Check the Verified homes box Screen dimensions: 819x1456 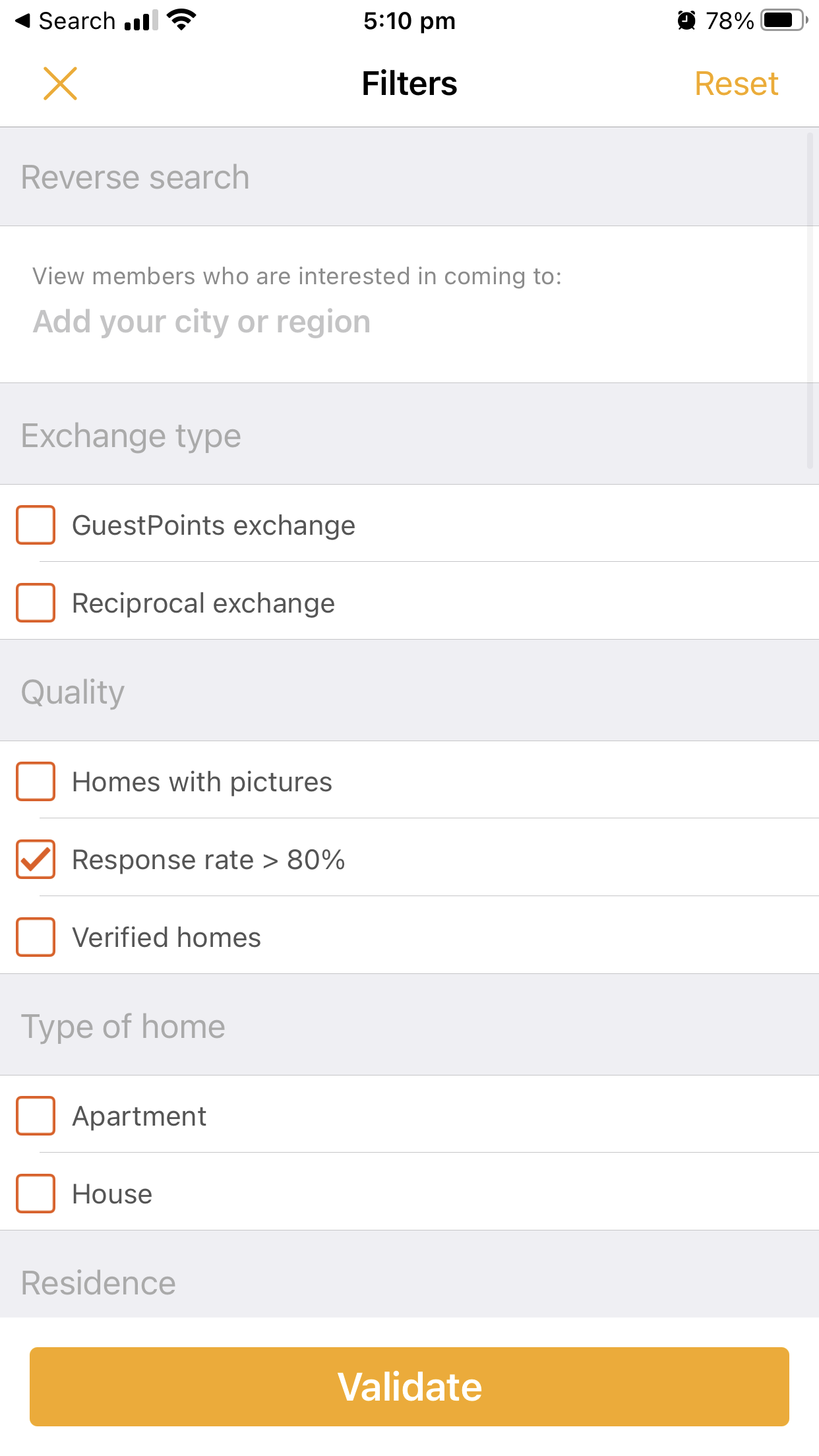click(36, 936)
